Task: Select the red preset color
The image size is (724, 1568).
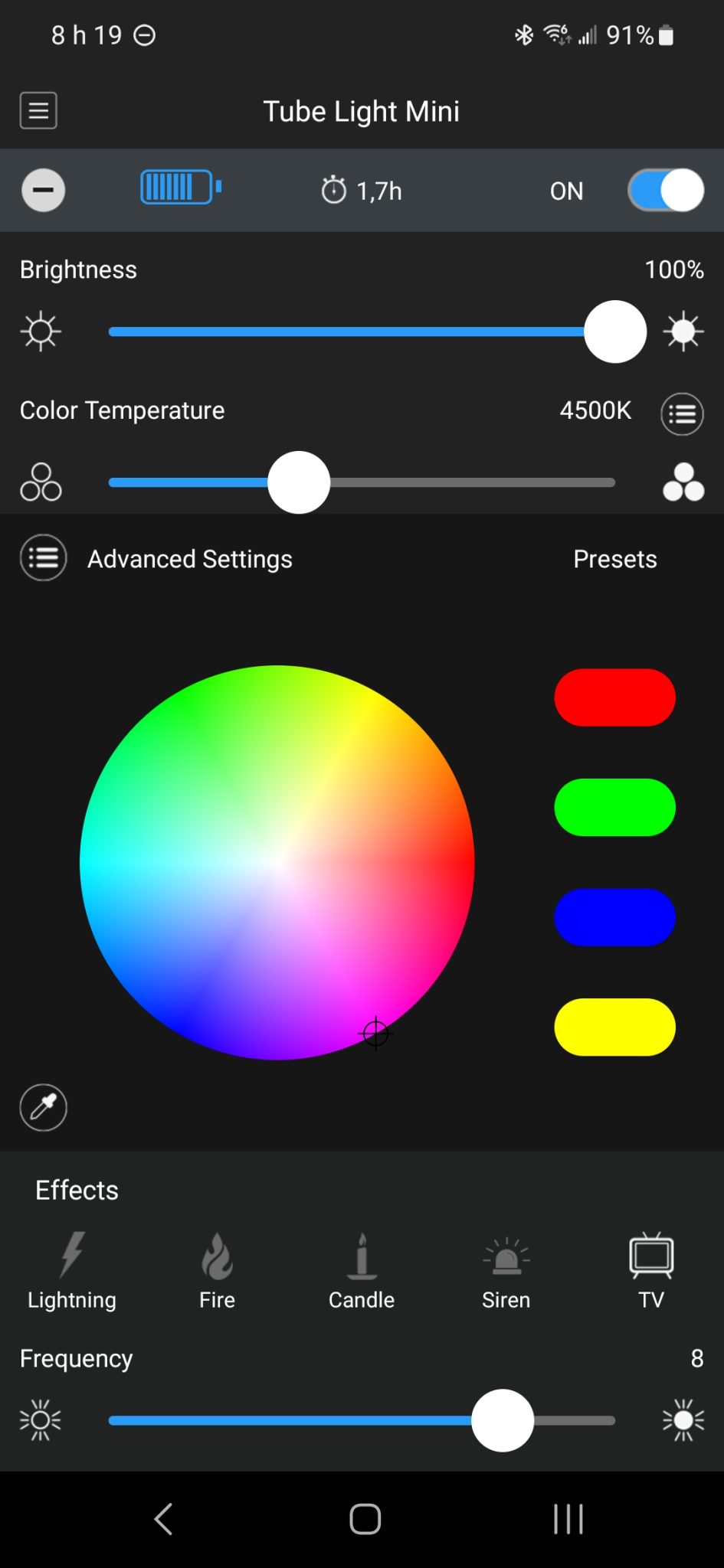Action: pyautogui.click(x=615, y=697)
